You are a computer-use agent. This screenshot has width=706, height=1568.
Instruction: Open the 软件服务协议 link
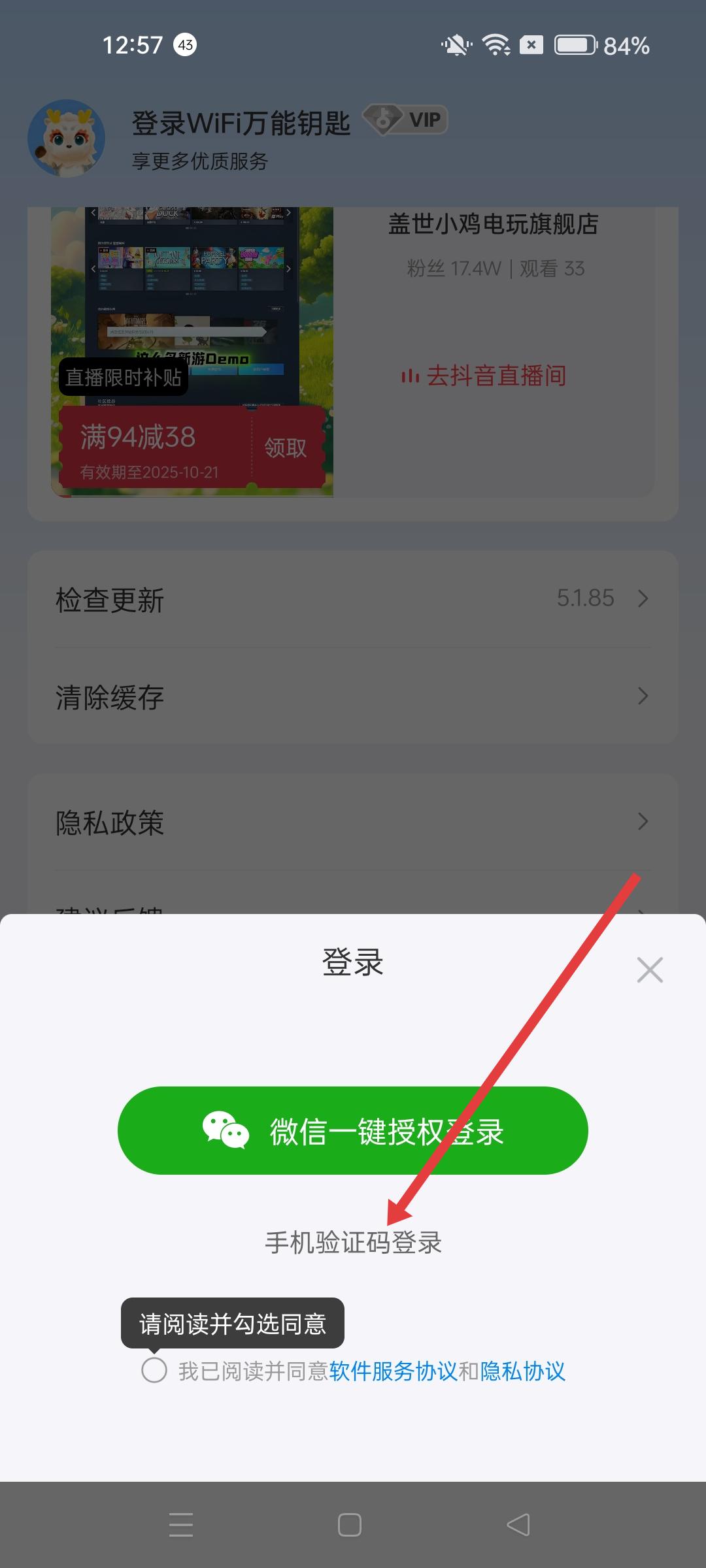point(392,1371)
